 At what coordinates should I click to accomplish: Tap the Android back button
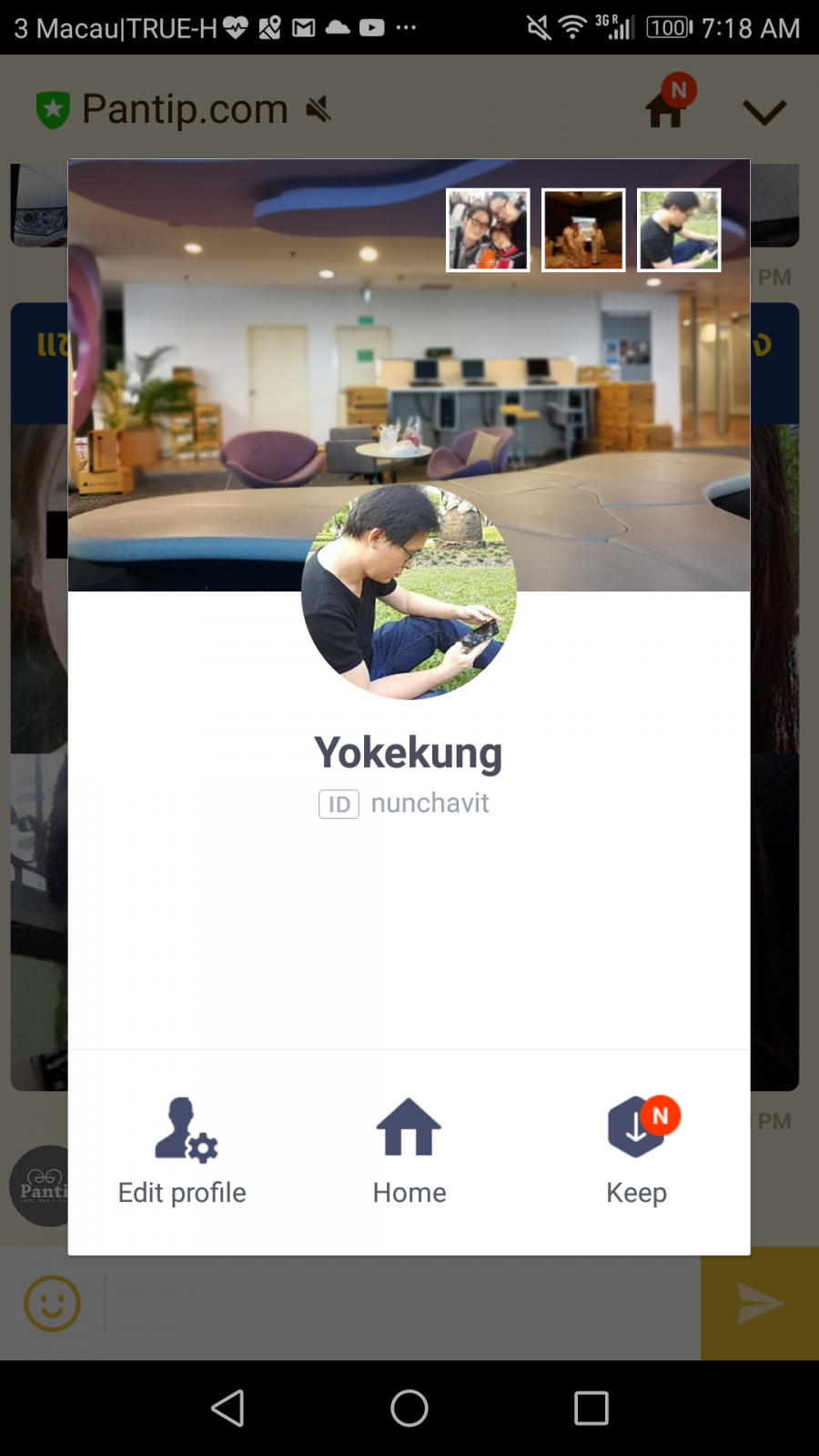(x=227, y=1408)
